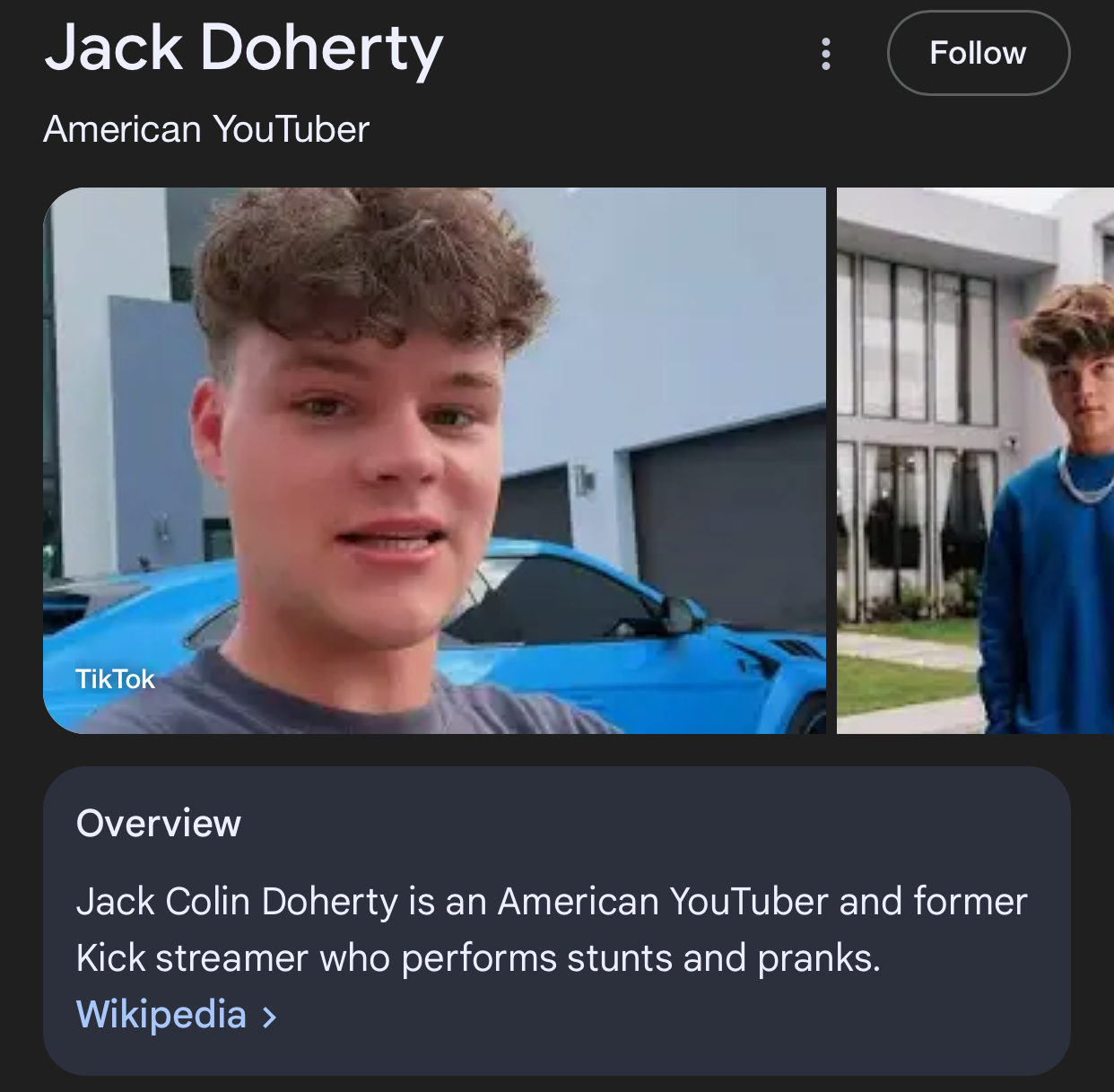The height and width of the screenshot is (1092, 1114).
Task: Open the second photo in blue sweater
Action: 975,460
